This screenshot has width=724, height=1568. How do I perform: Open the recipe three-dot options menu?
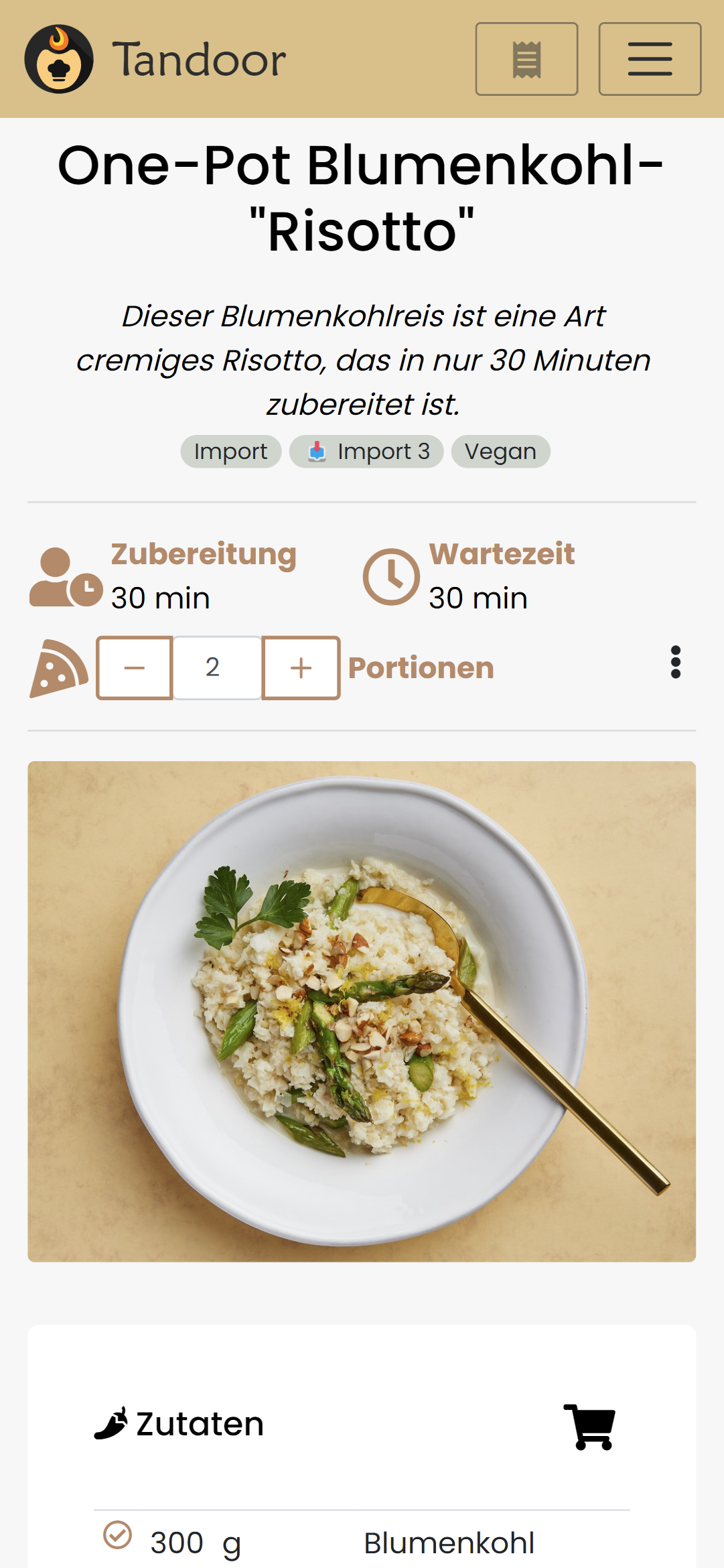click(675, 662)
